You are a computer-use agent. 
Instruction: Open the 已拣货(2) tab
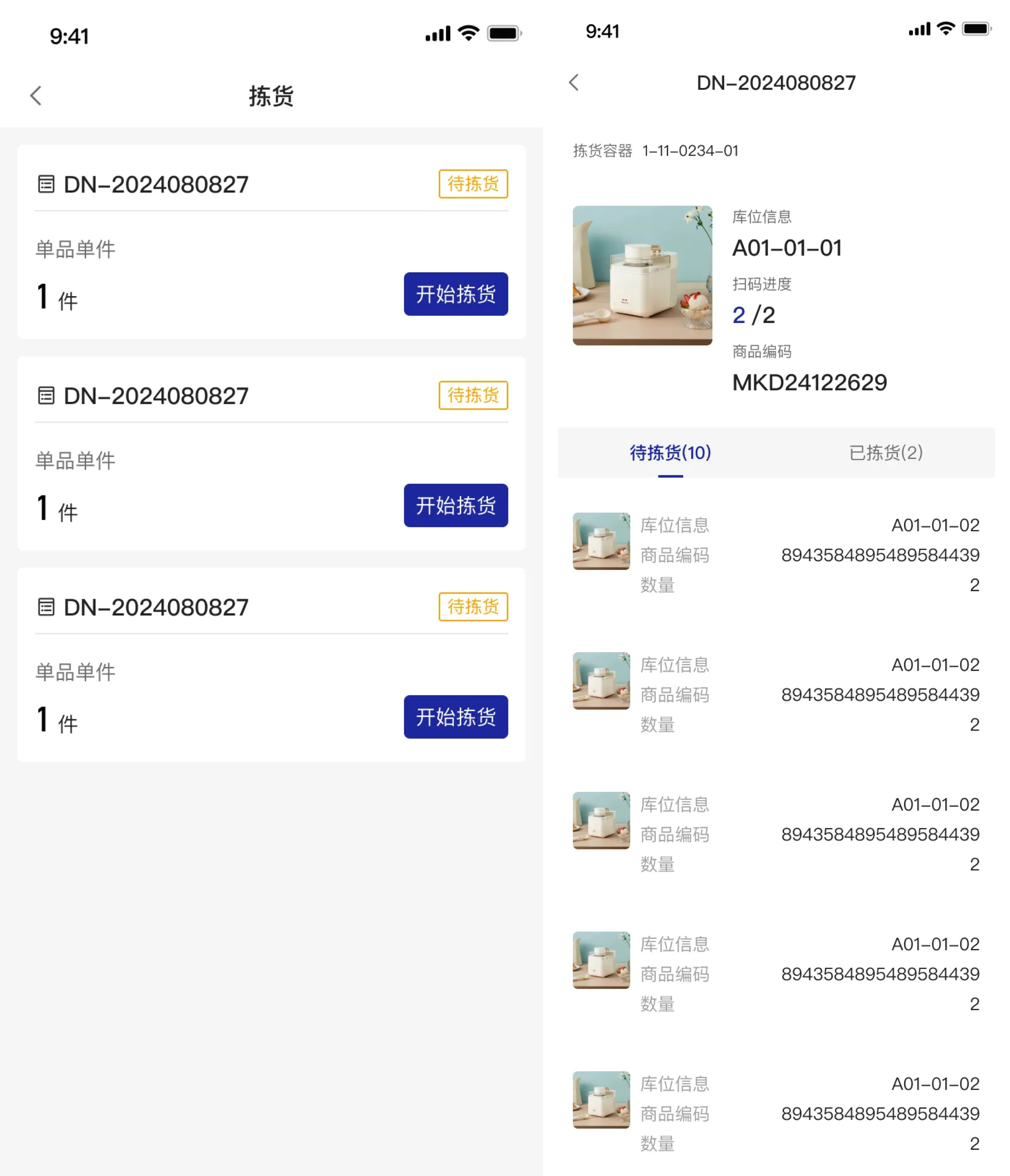885,453
